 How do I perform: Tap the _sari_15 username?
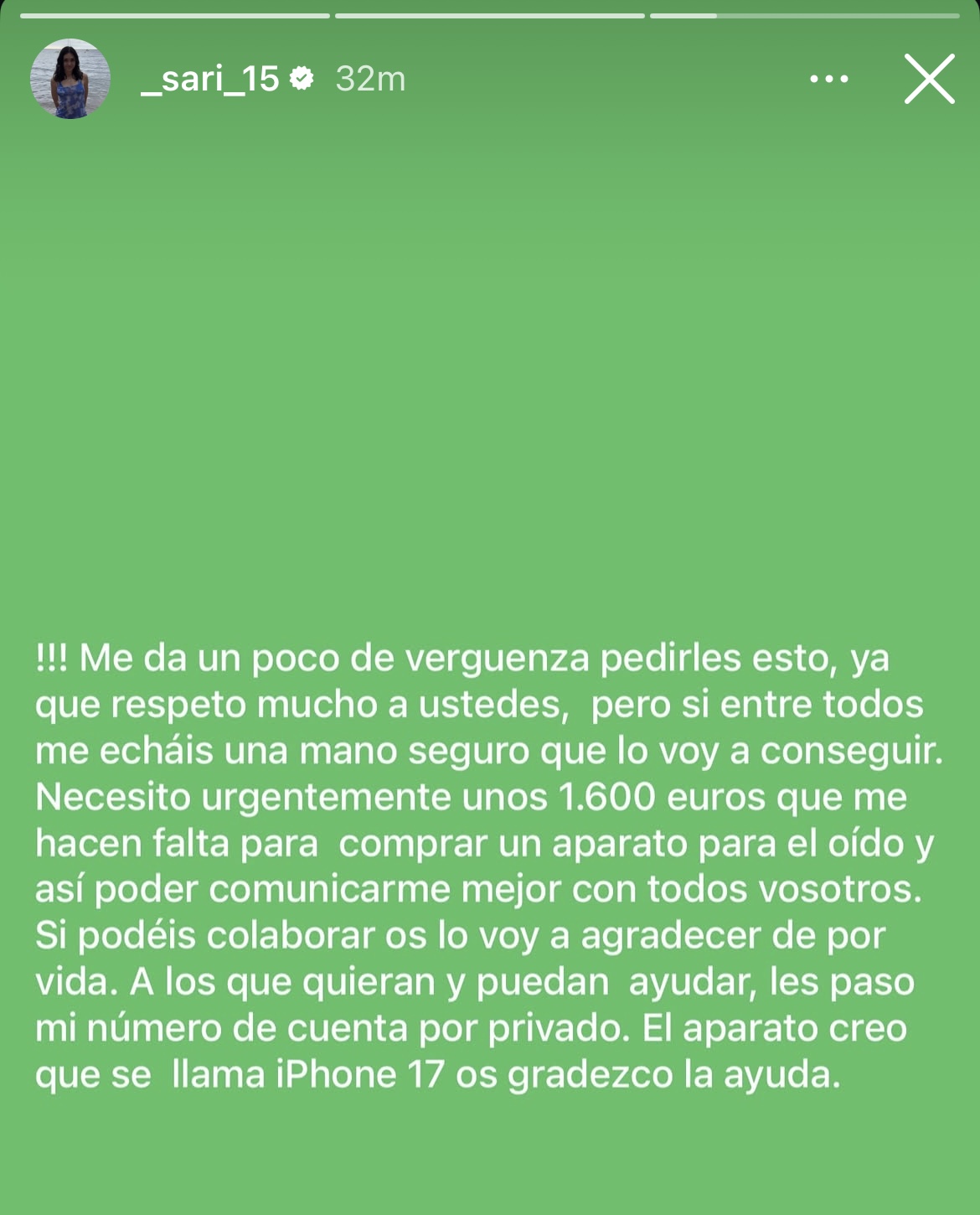[209, 79]
